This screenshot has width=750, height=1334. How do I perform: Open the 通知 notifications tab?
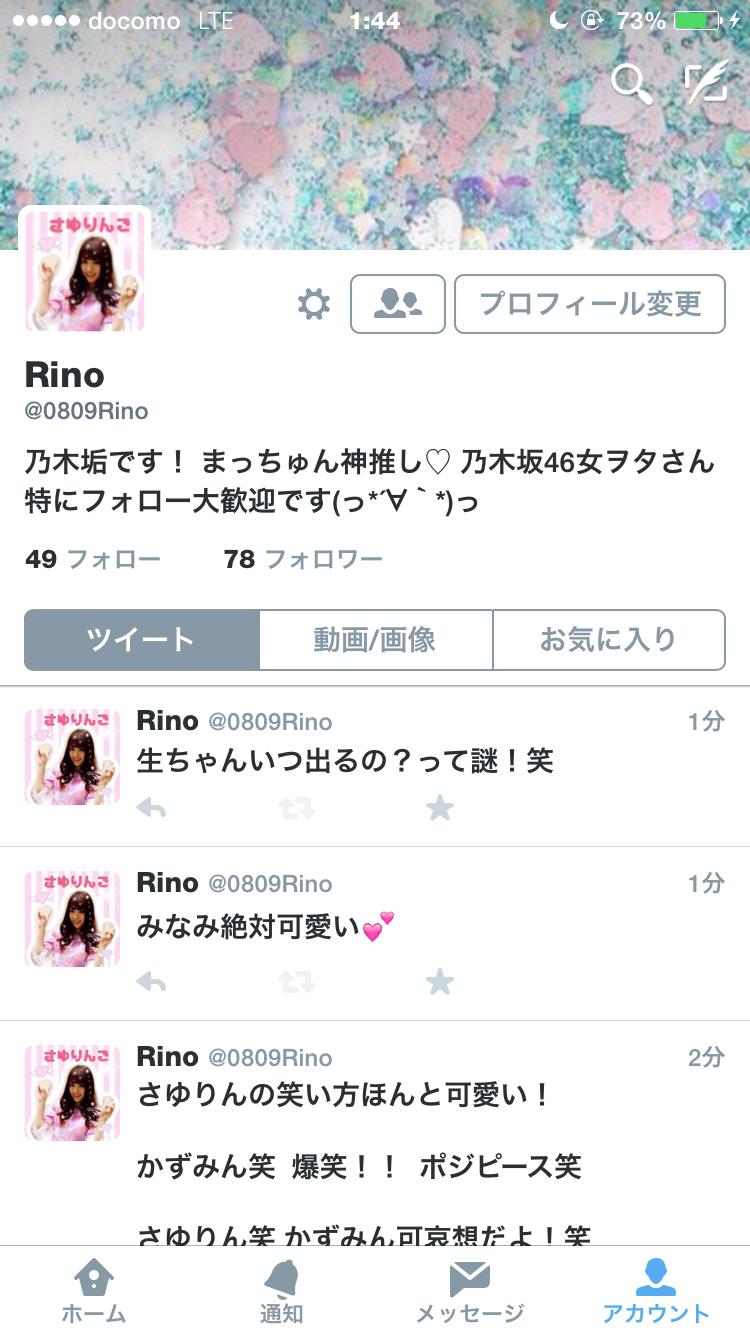coord(281,1292)
